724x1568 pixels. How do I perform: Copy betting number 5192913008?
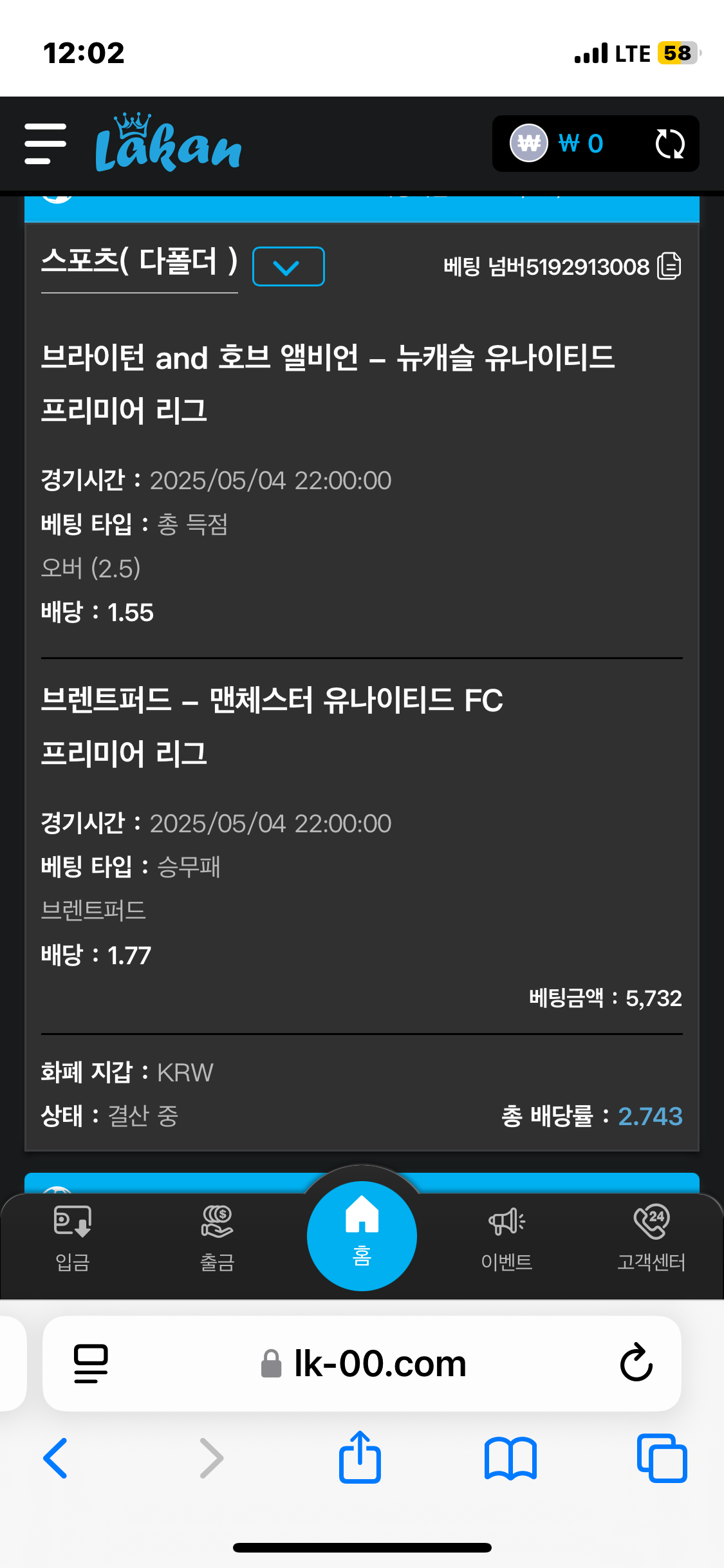coord(669,266)
